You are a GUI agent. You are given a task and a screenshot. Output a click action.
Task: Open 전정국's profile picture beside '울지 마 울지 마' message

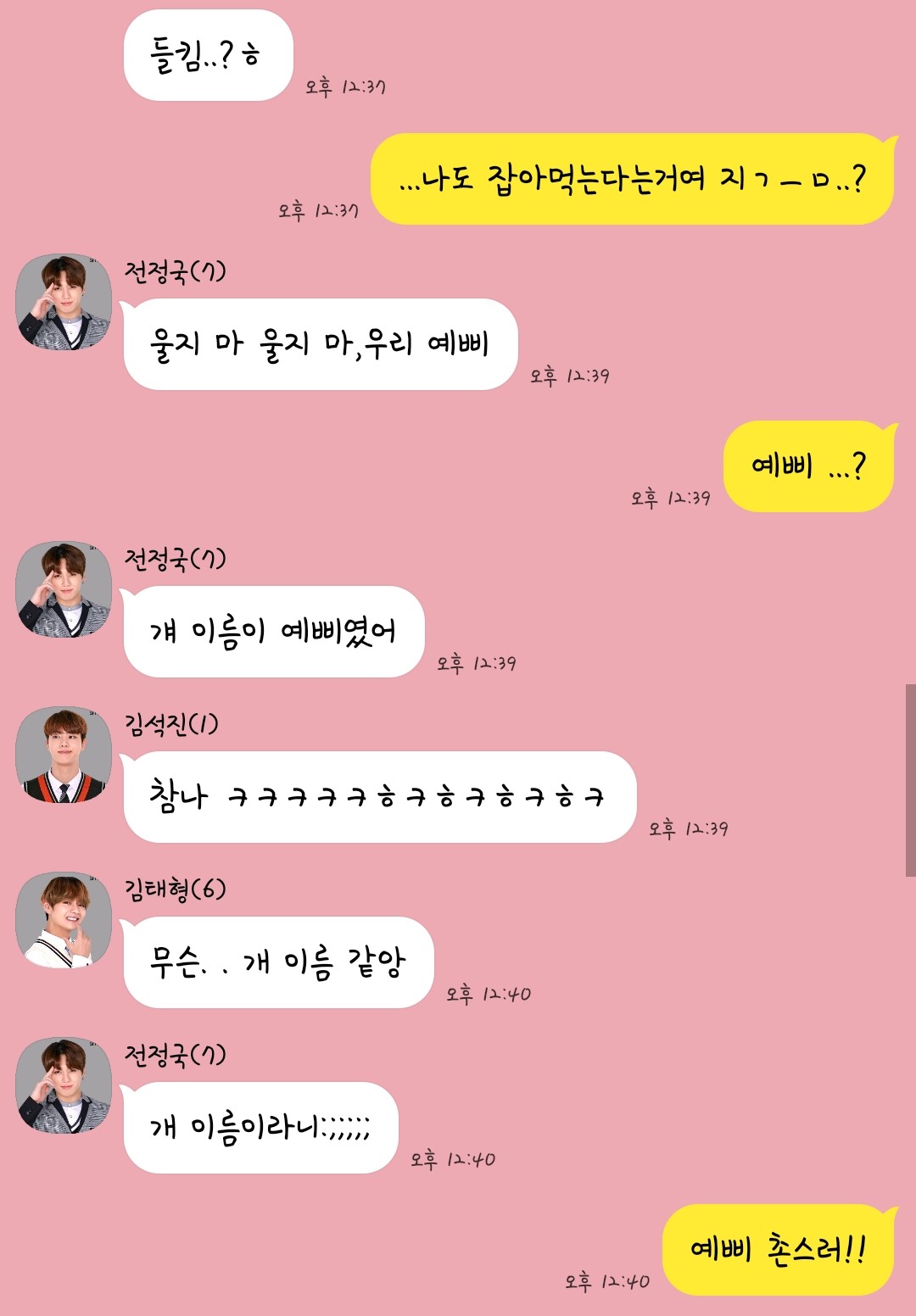(x=64, y=302)
